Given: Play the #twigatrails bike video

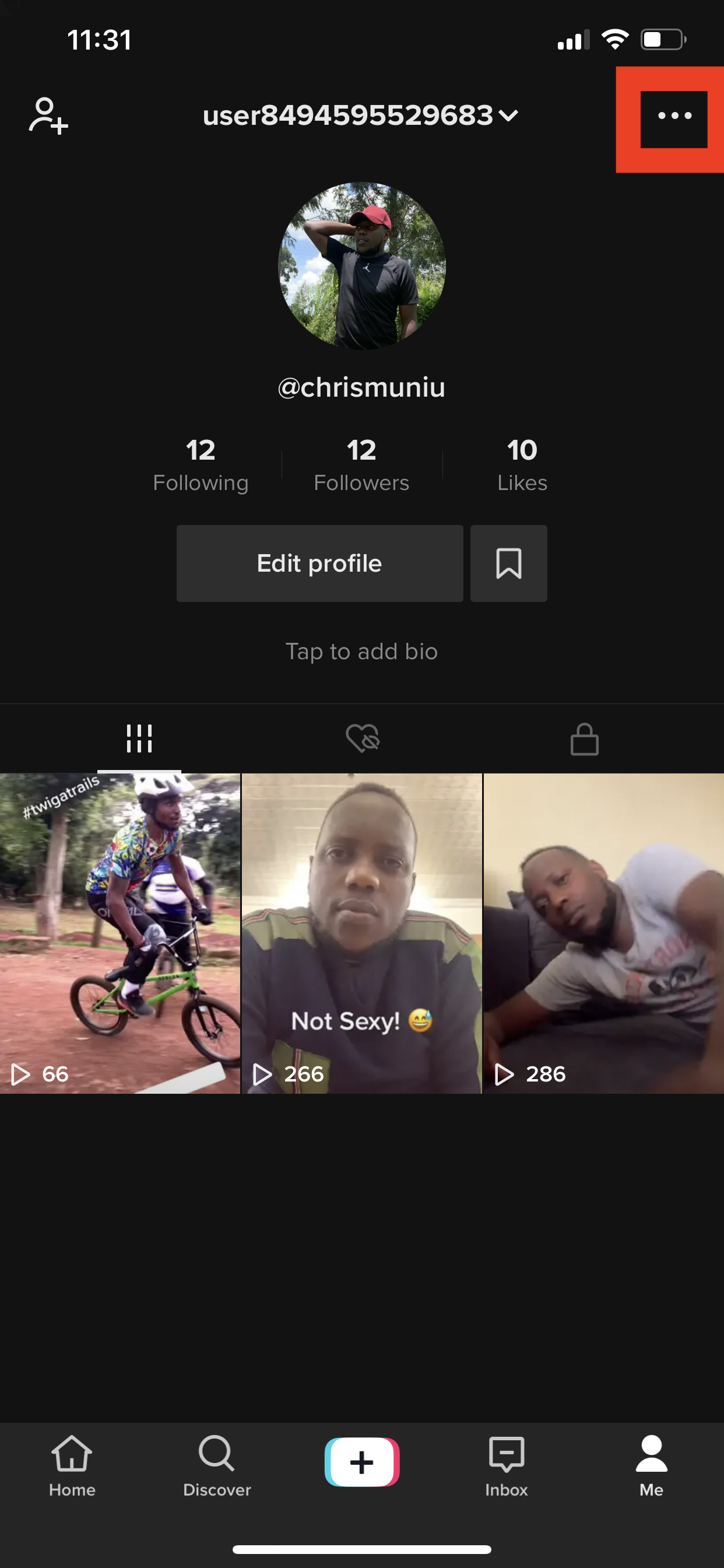Looking at the screenshot, I should point(120,933).
